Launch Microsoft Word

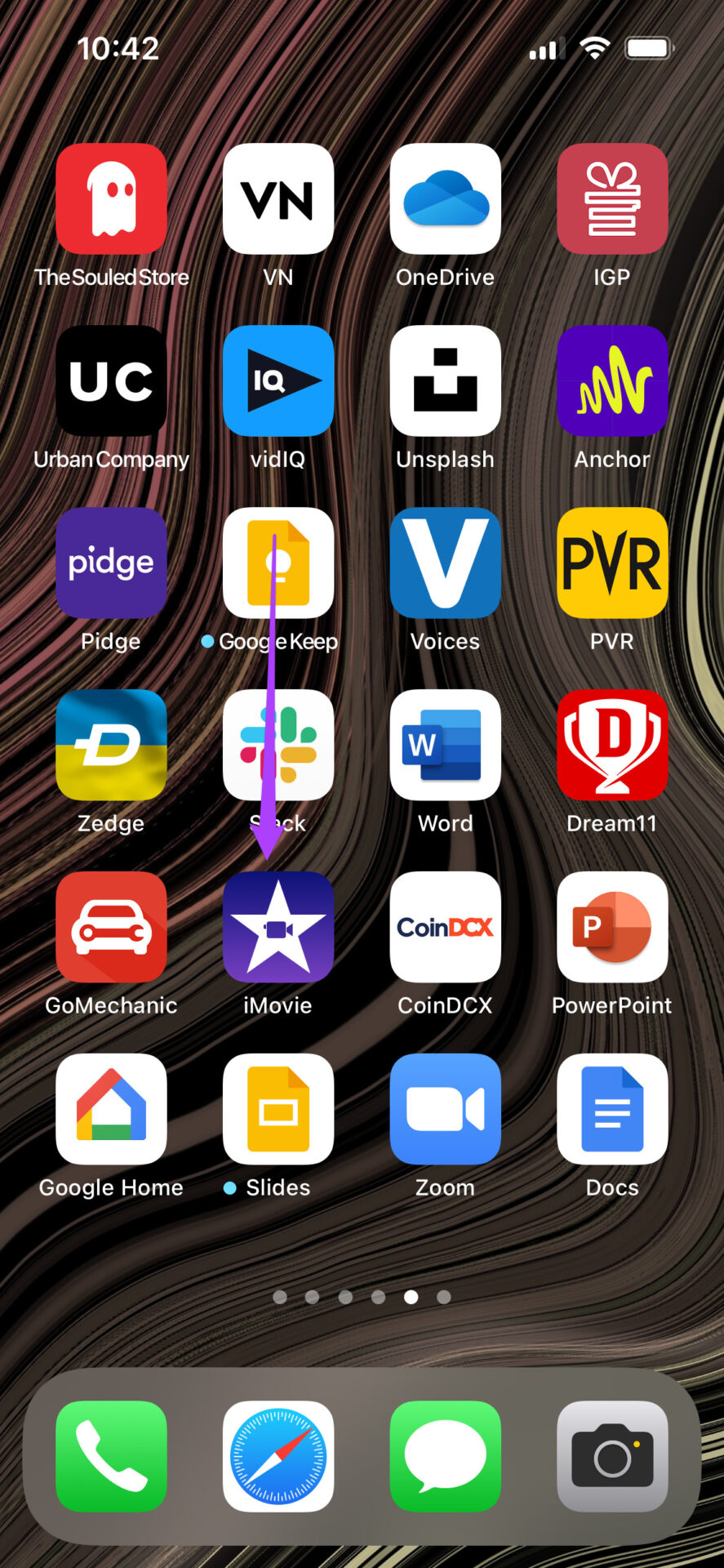click(446, 745)
